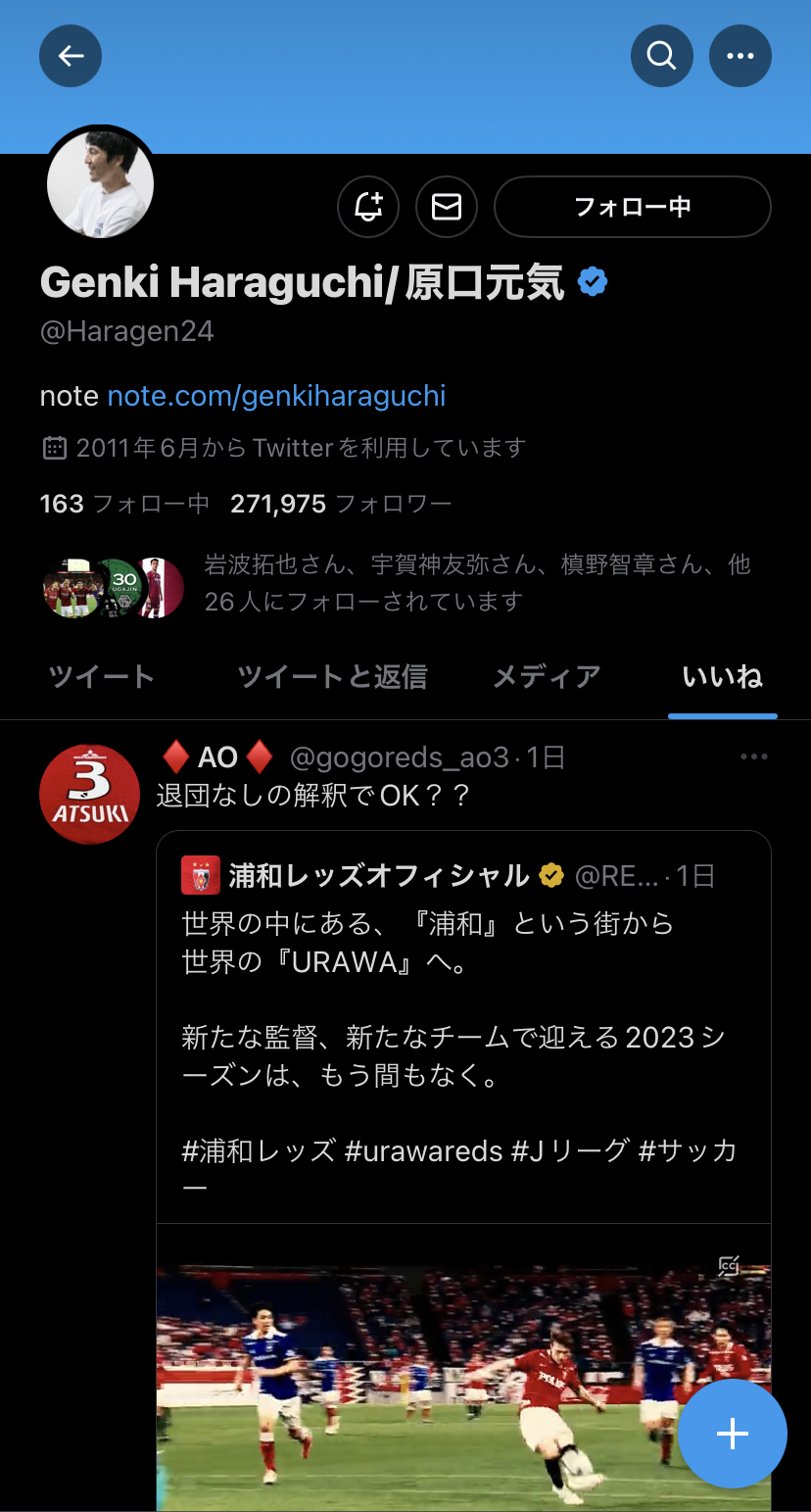
Task: Go back with the arrow icon
Action: [71, 56]
